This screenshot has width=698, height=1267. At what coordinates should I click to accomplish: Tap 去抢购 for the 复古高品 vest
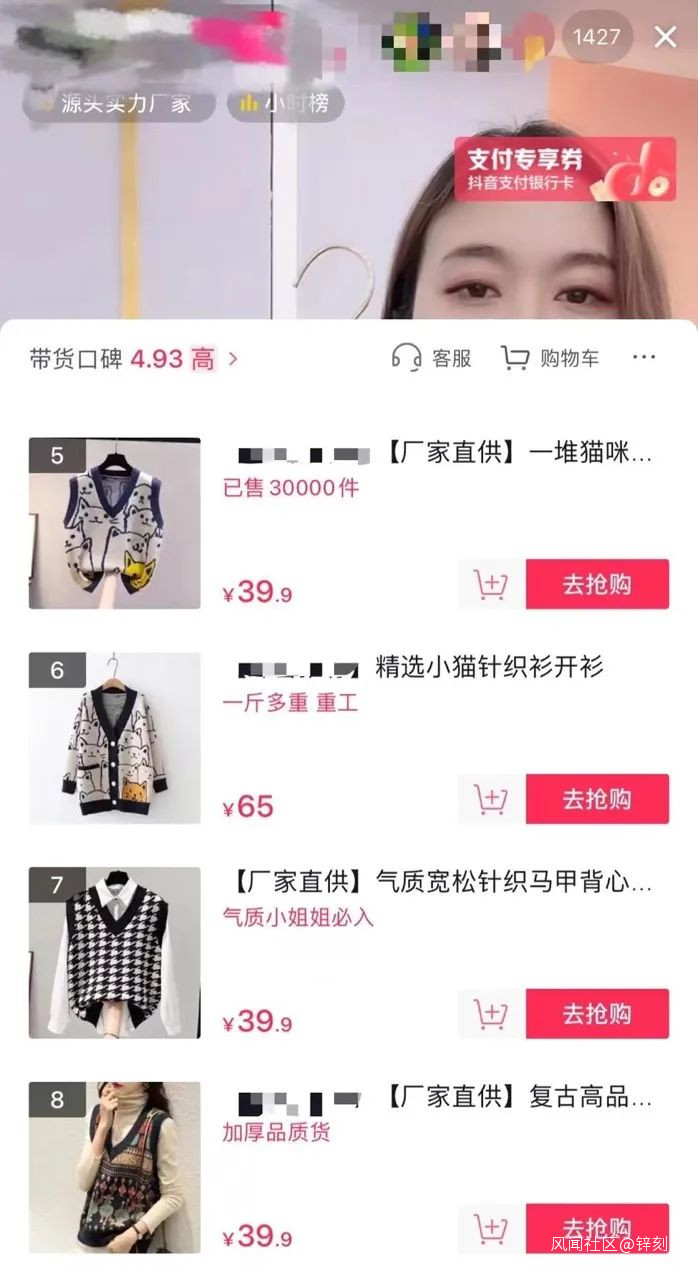coord(597,1228)
